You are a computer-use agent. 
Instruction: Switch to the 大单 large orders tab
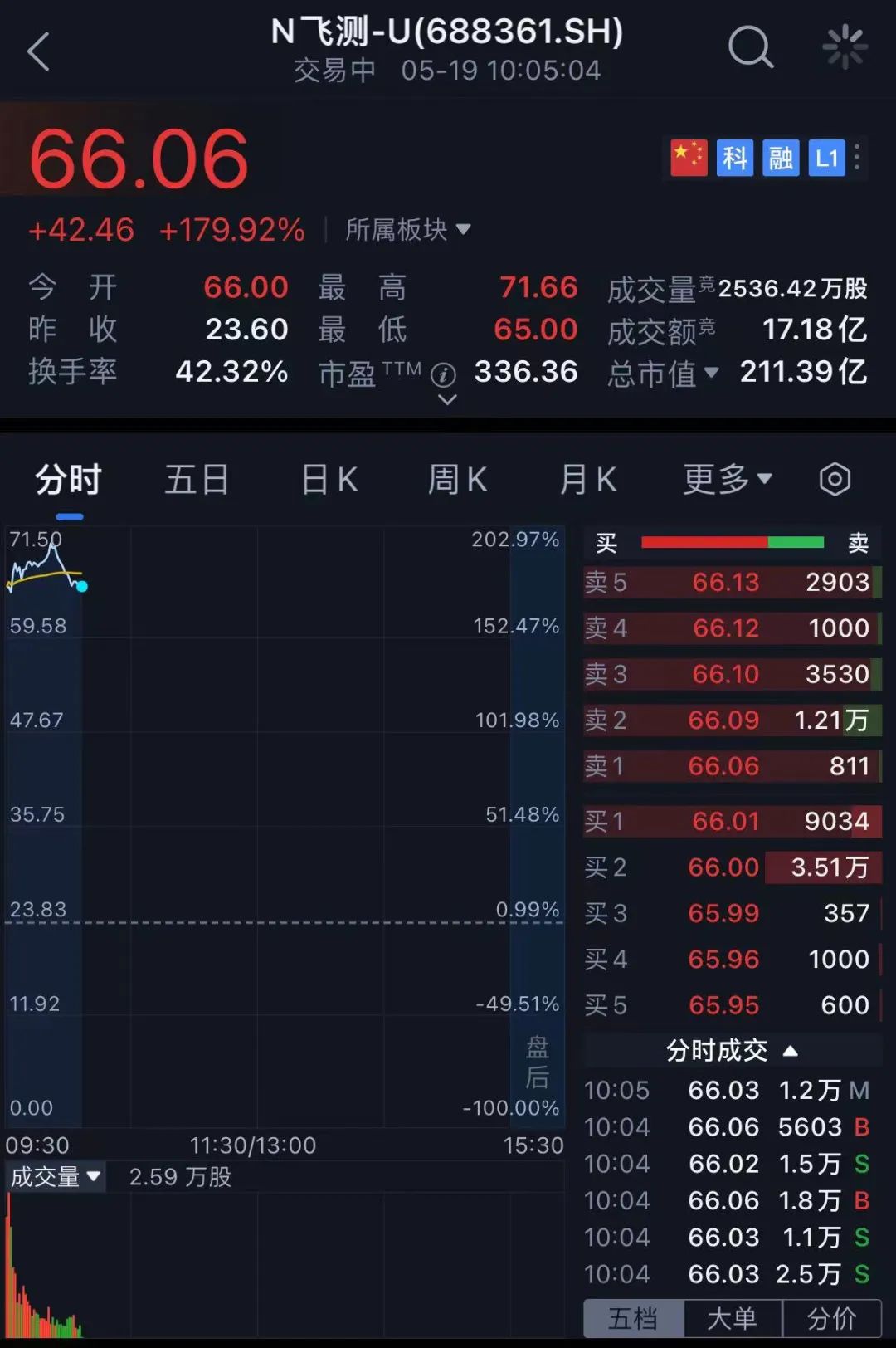(x=732, y=1318)
